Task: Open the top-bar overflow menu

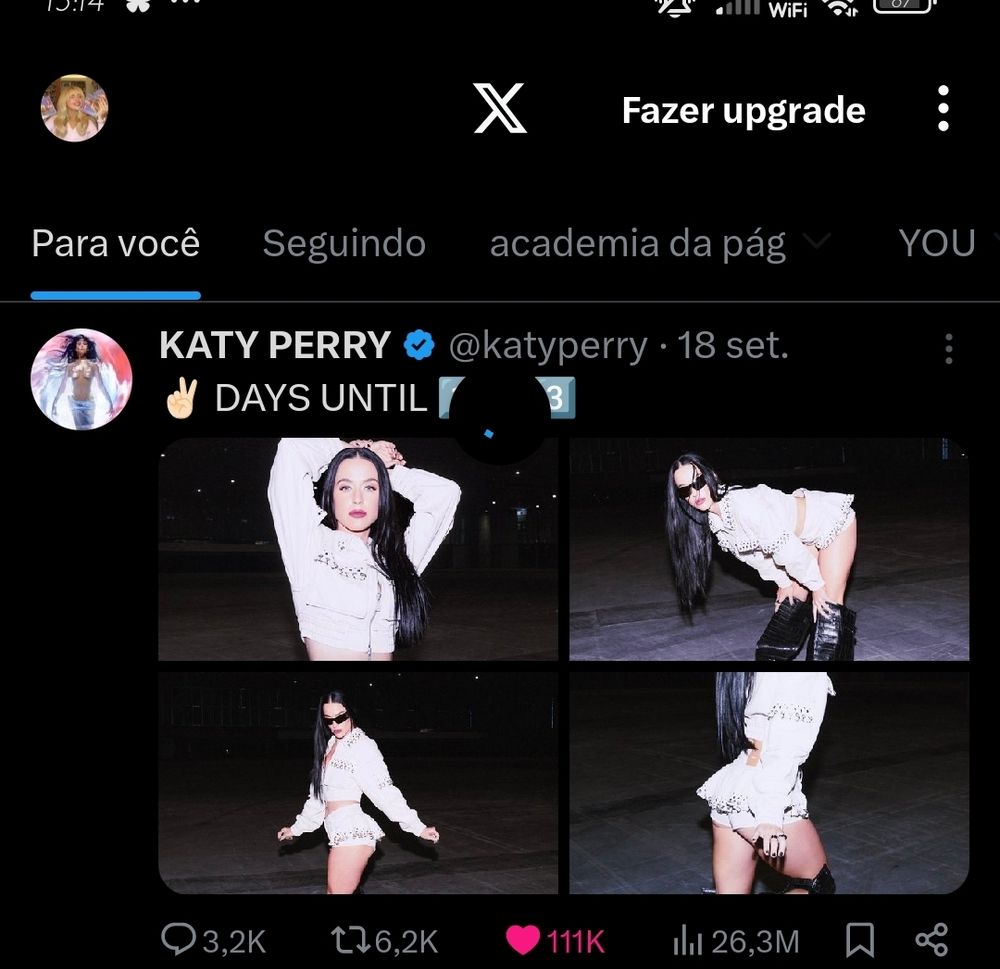Action: pyautogui.click(x=942, y=109)
